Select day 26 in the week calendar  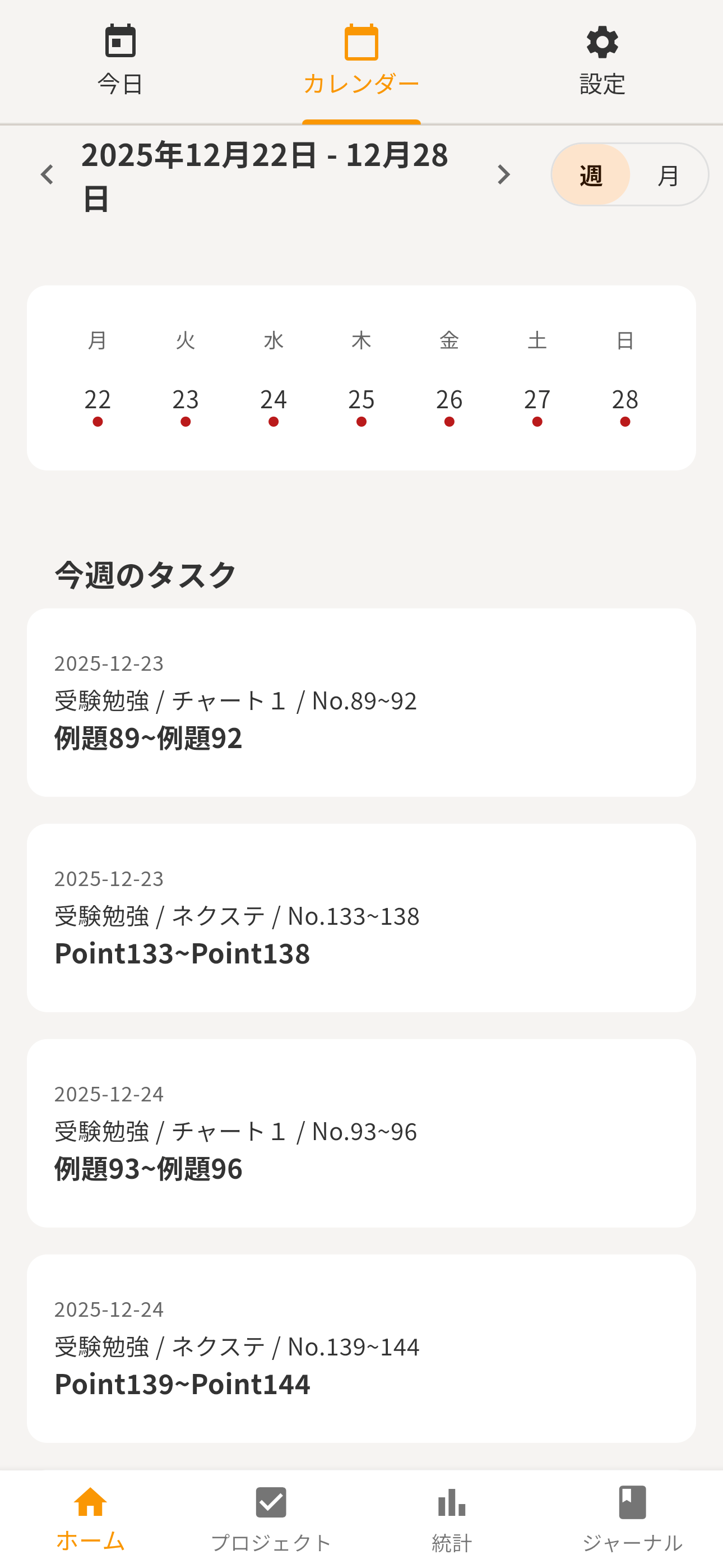click(449, 402)
